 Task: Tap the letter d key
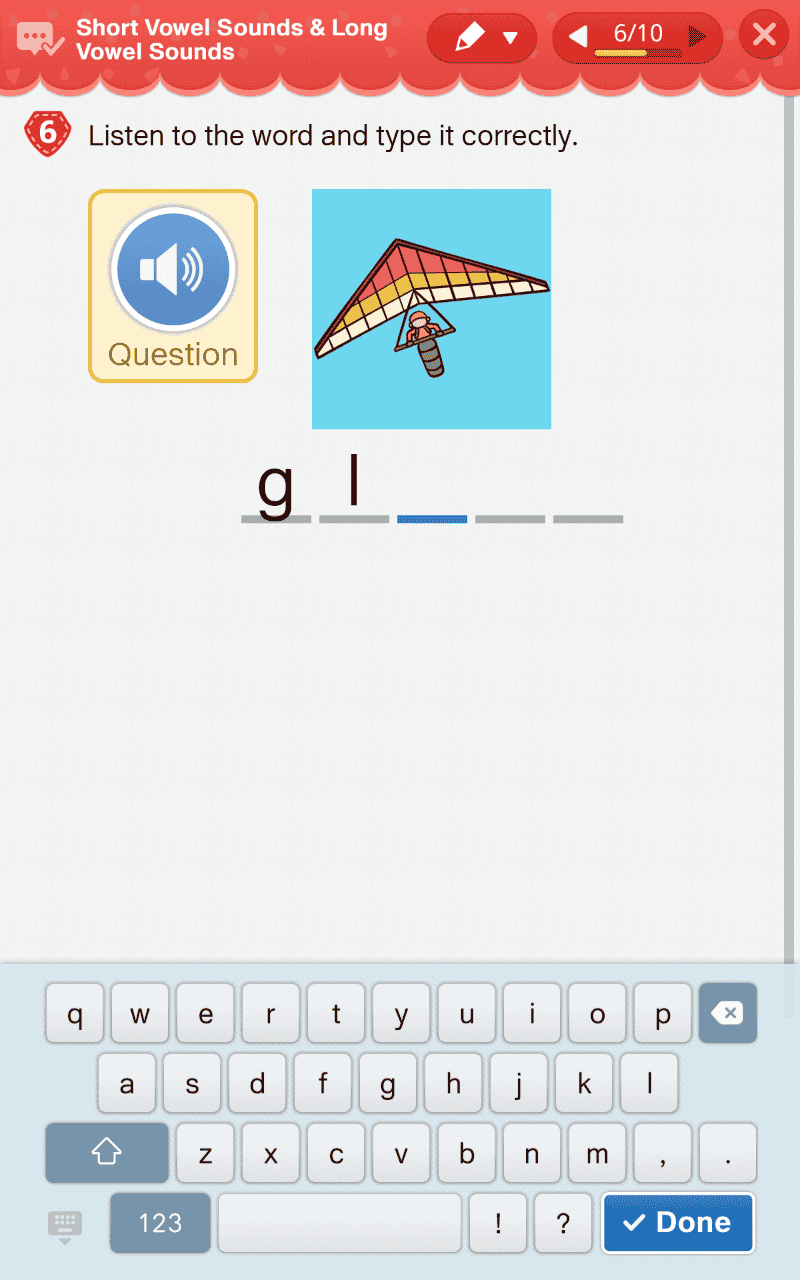(x=257, y=1084)
